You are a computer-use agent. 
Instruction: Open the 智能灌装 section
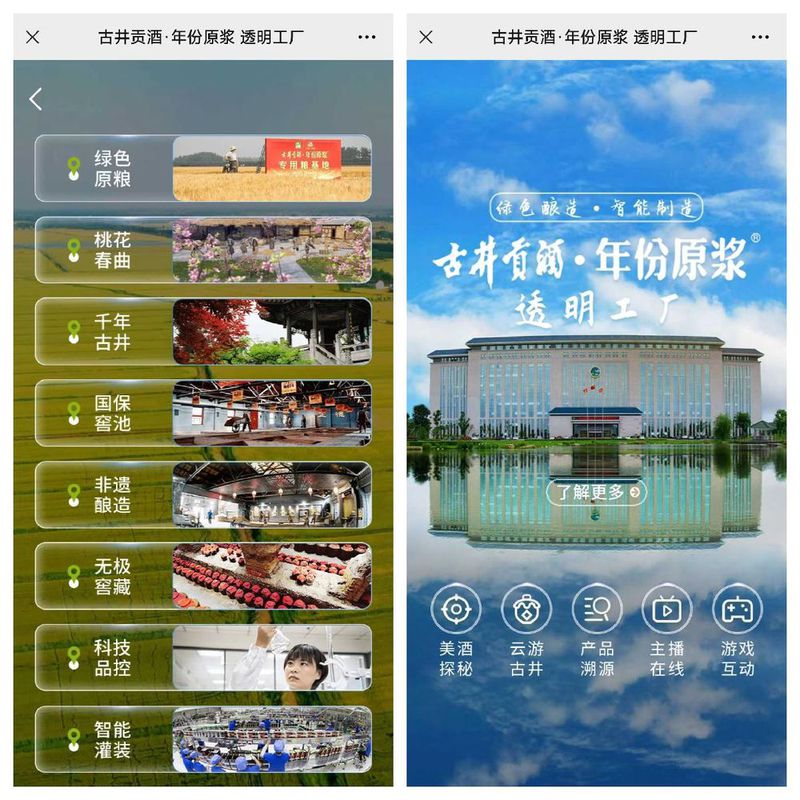[x=203, y=739]
